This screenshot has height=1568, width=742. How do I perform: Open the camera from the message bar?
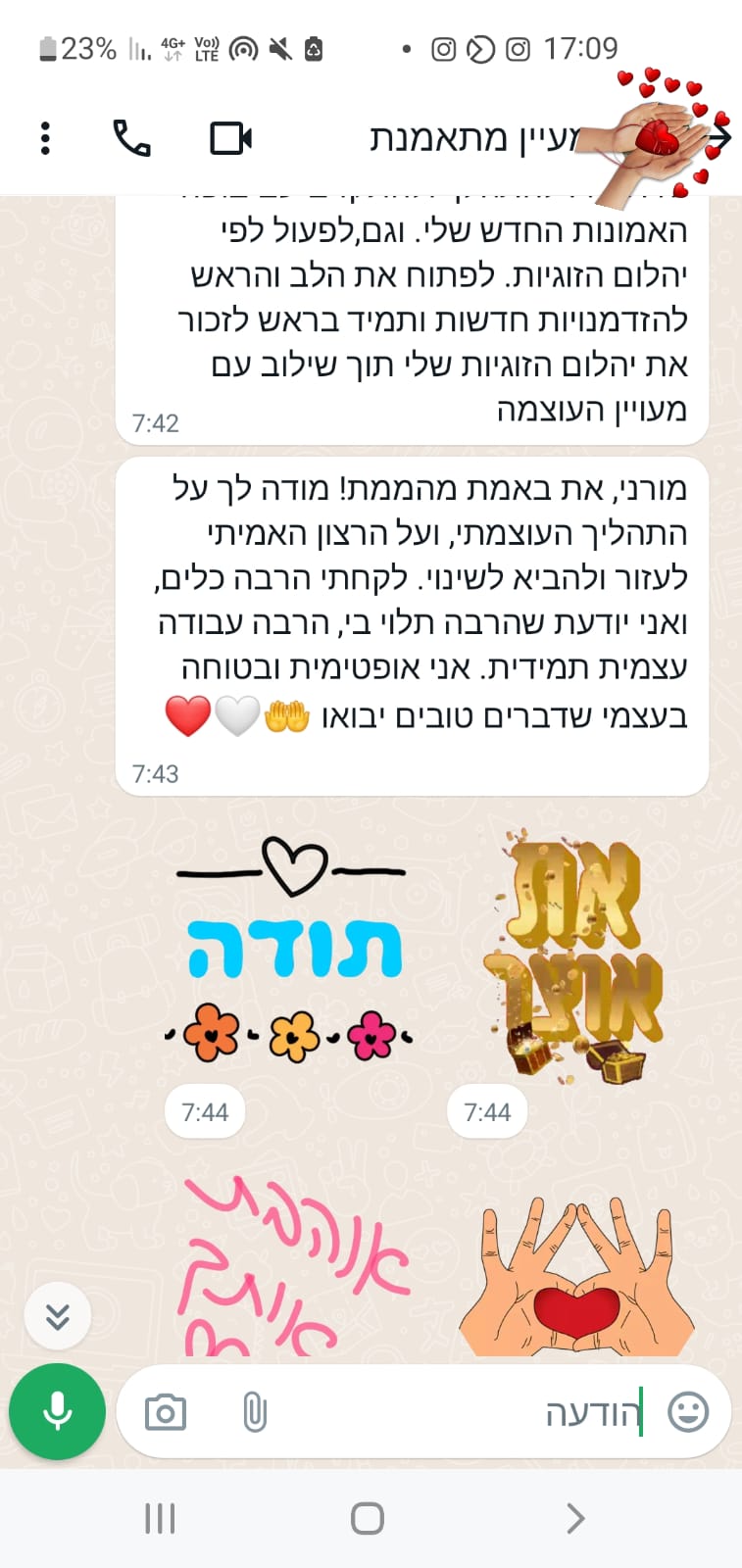tap(166, 1412)
